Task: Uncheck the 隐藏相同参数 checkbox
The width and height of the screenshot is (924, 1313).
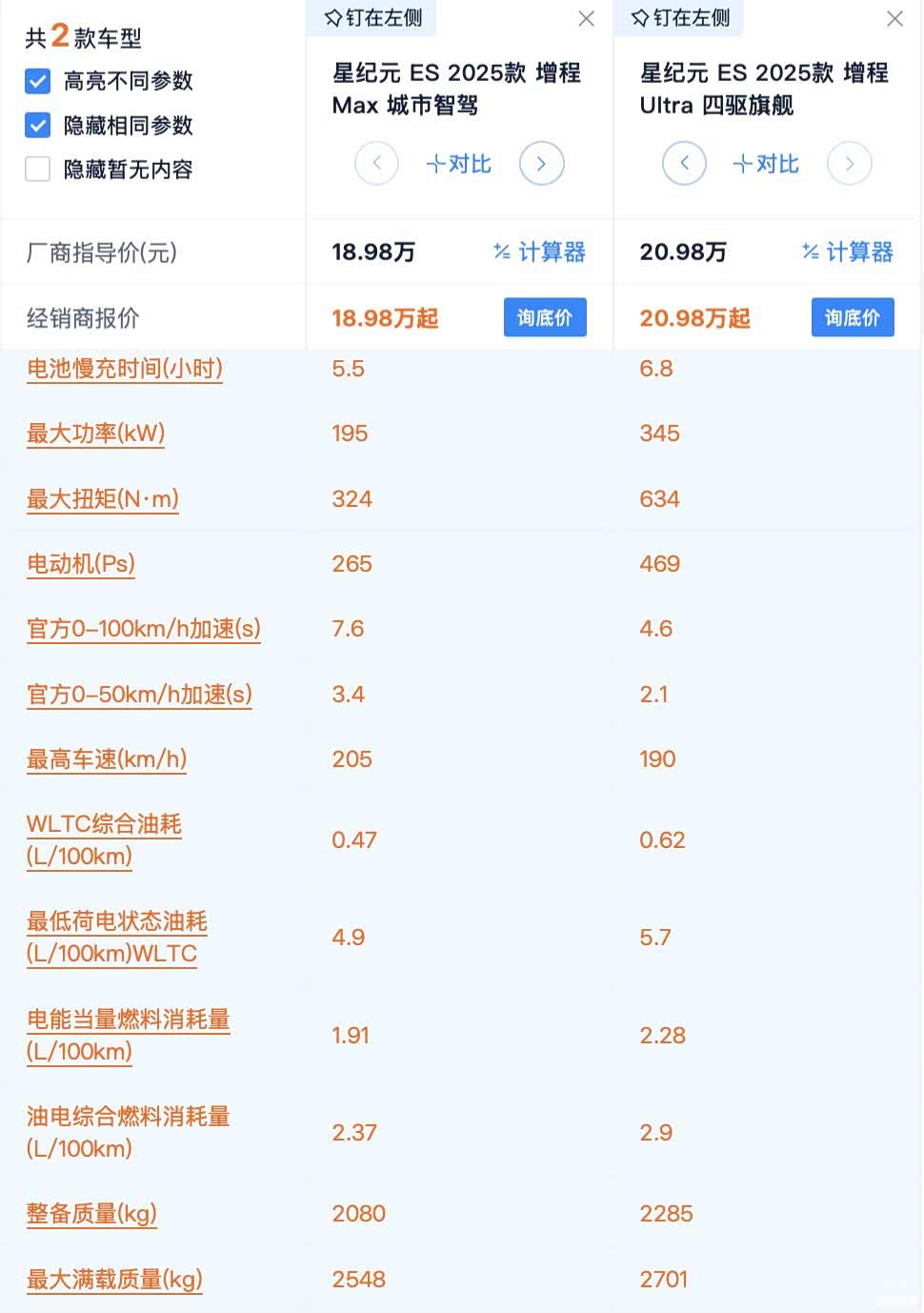Action: [38, 125]
